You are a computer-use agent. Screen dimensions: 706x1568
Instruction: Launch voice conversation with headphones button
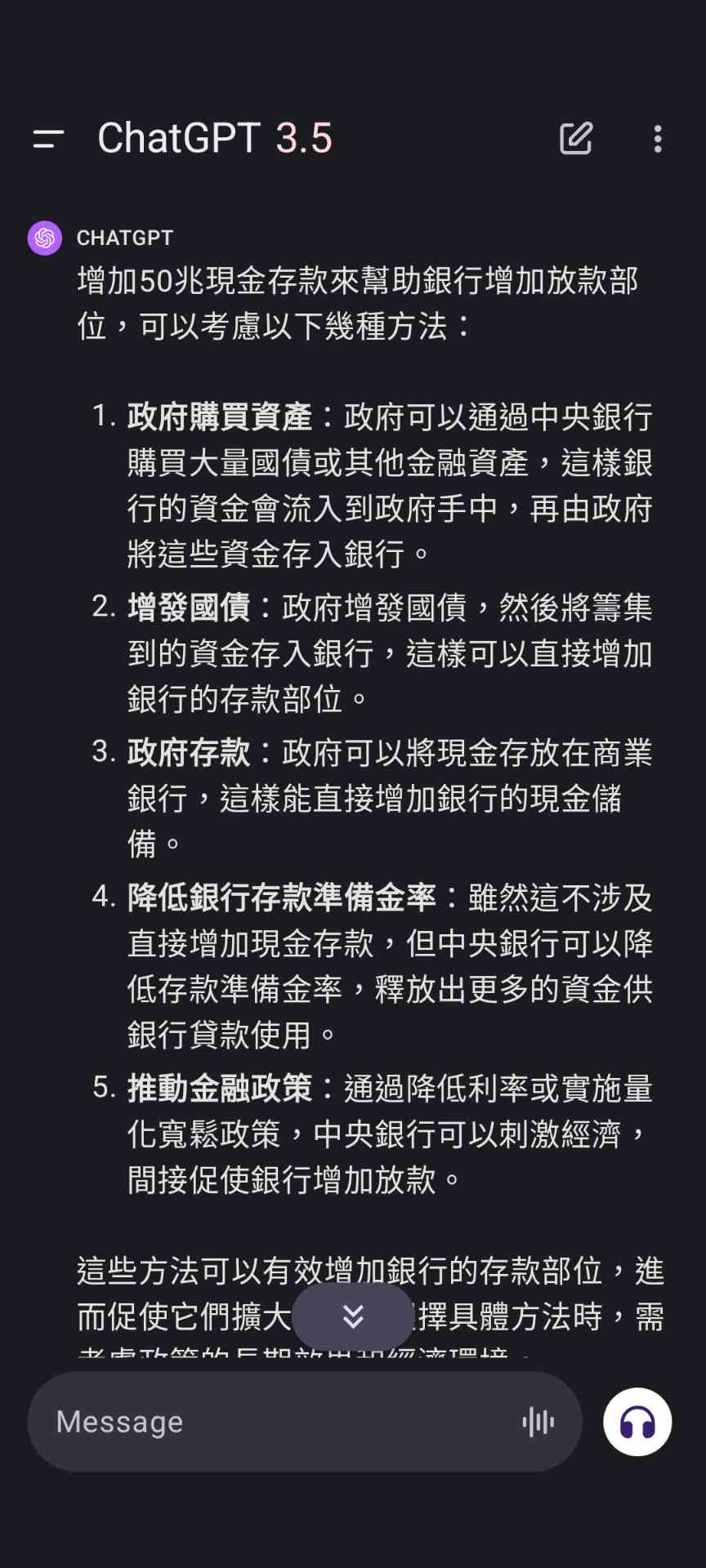pos(637,1422)
